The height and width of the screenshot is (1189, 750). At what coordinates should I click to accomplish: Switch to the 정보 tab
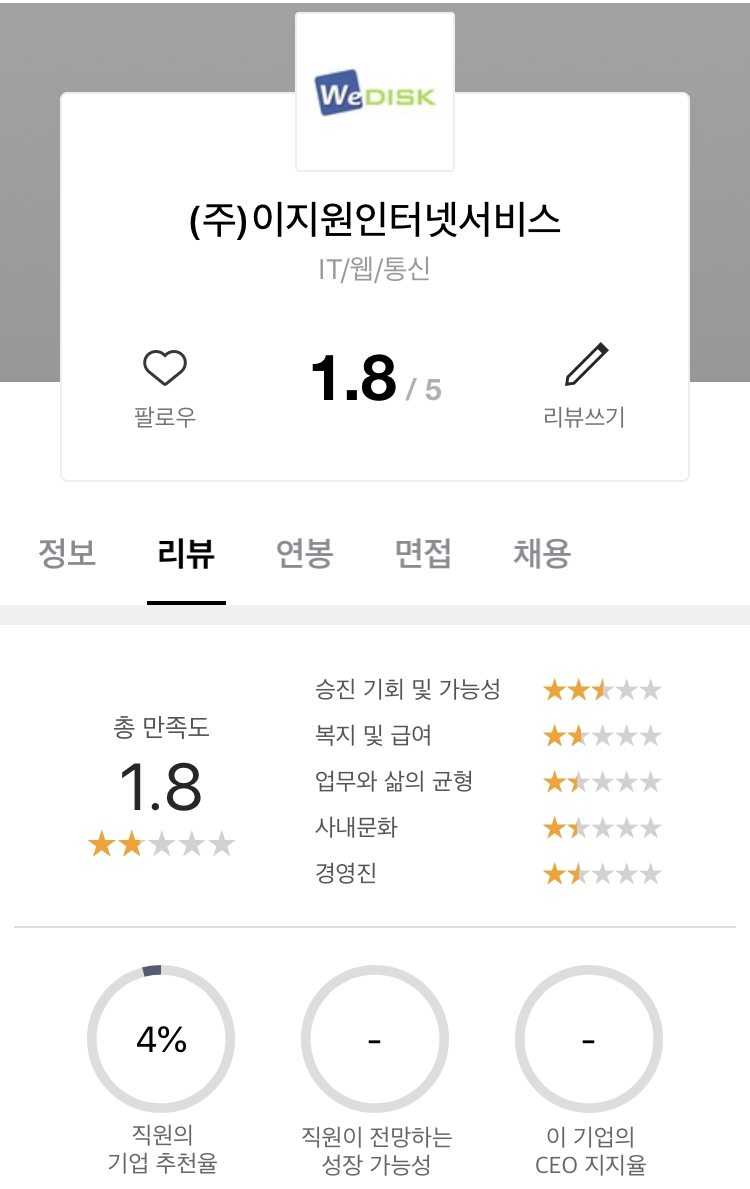64,555
